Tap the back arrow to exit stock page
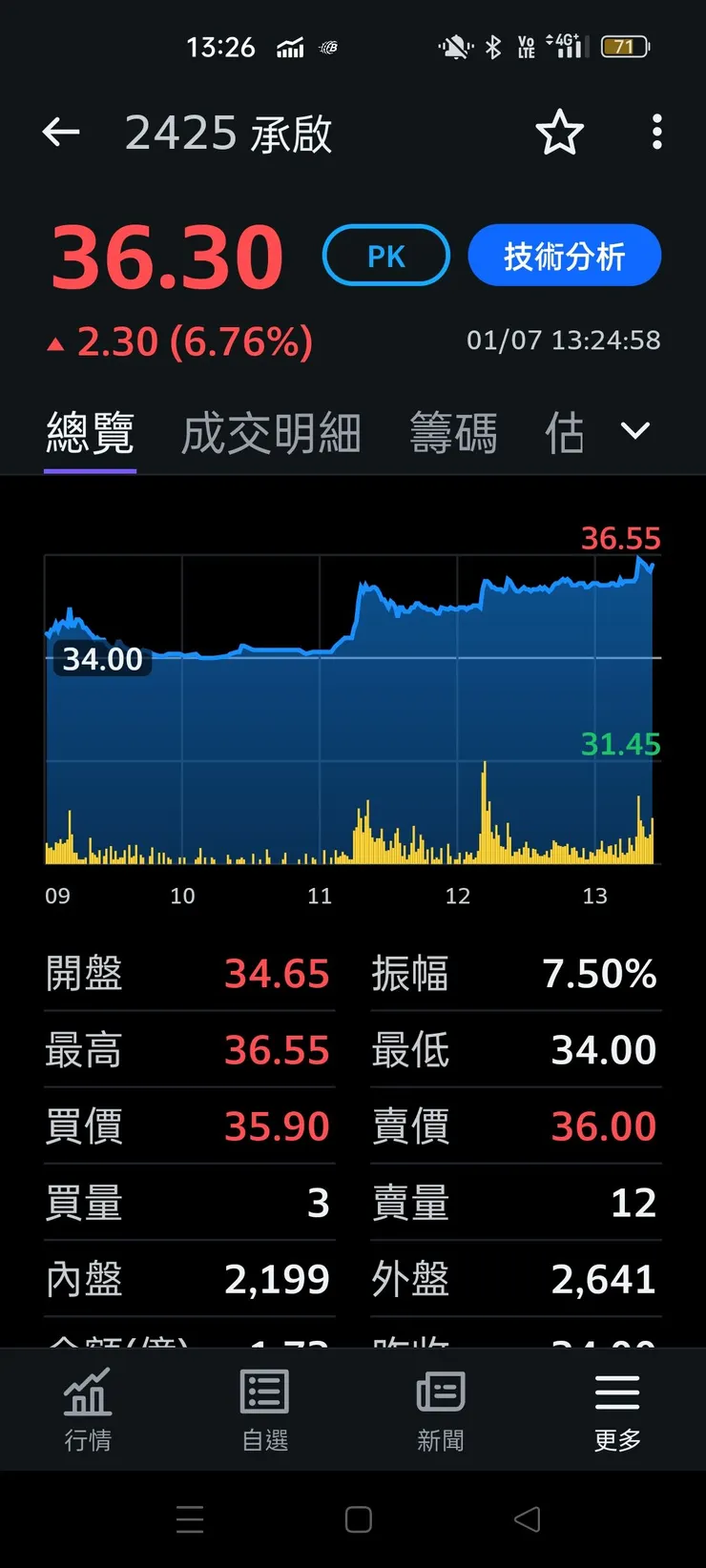706x1568 pixels. click(x=61, y=132)
